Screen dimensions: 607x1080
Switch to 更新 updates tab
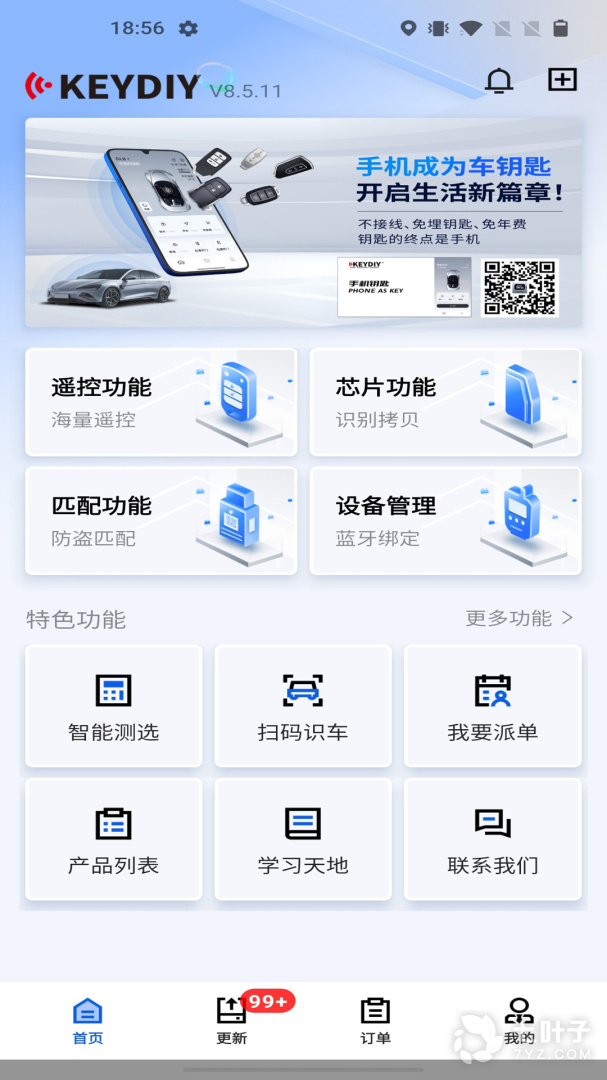[x=232, y=1021]
